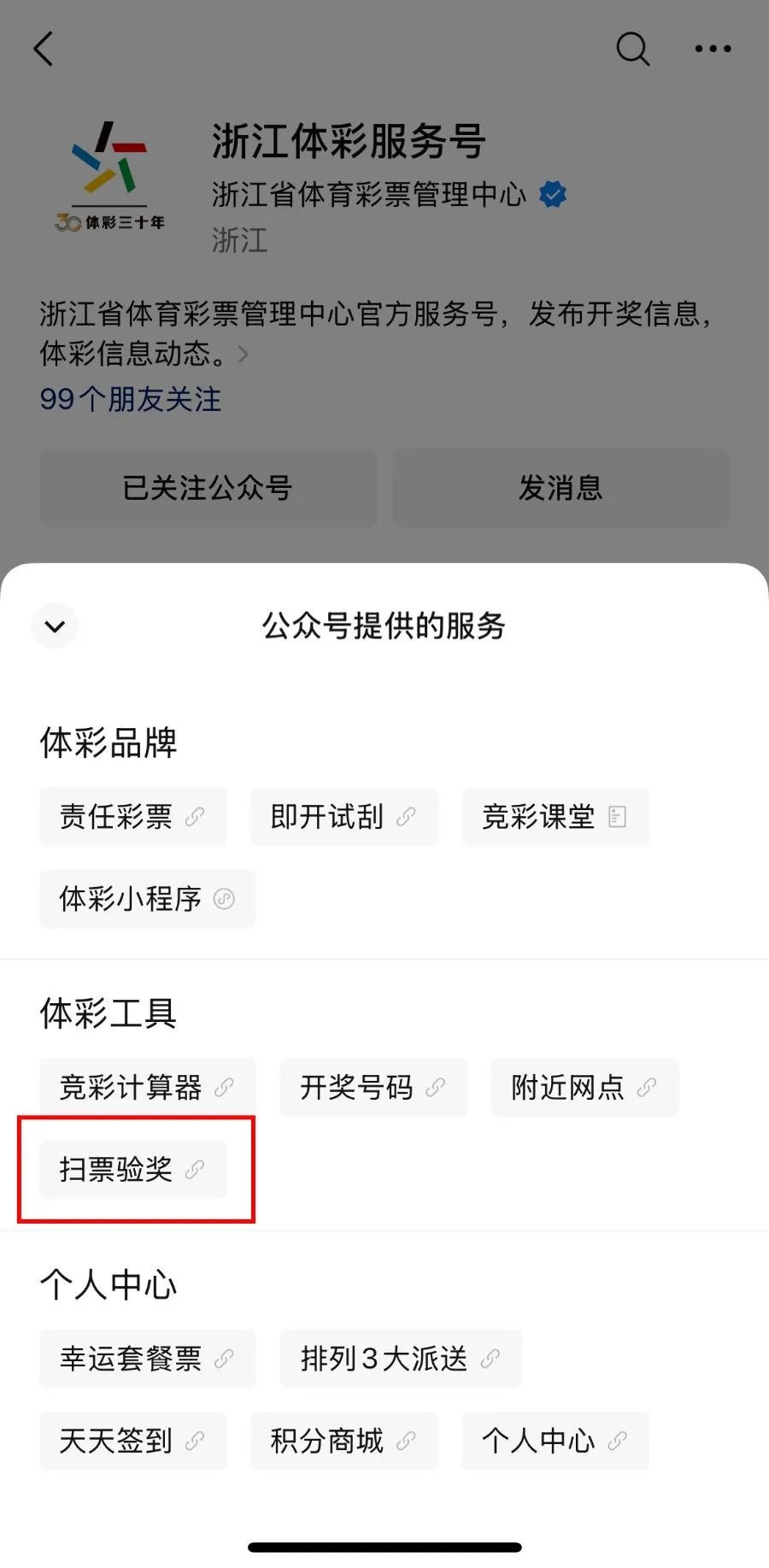Open 排列3大派送 promotion

pos(400,1359)
